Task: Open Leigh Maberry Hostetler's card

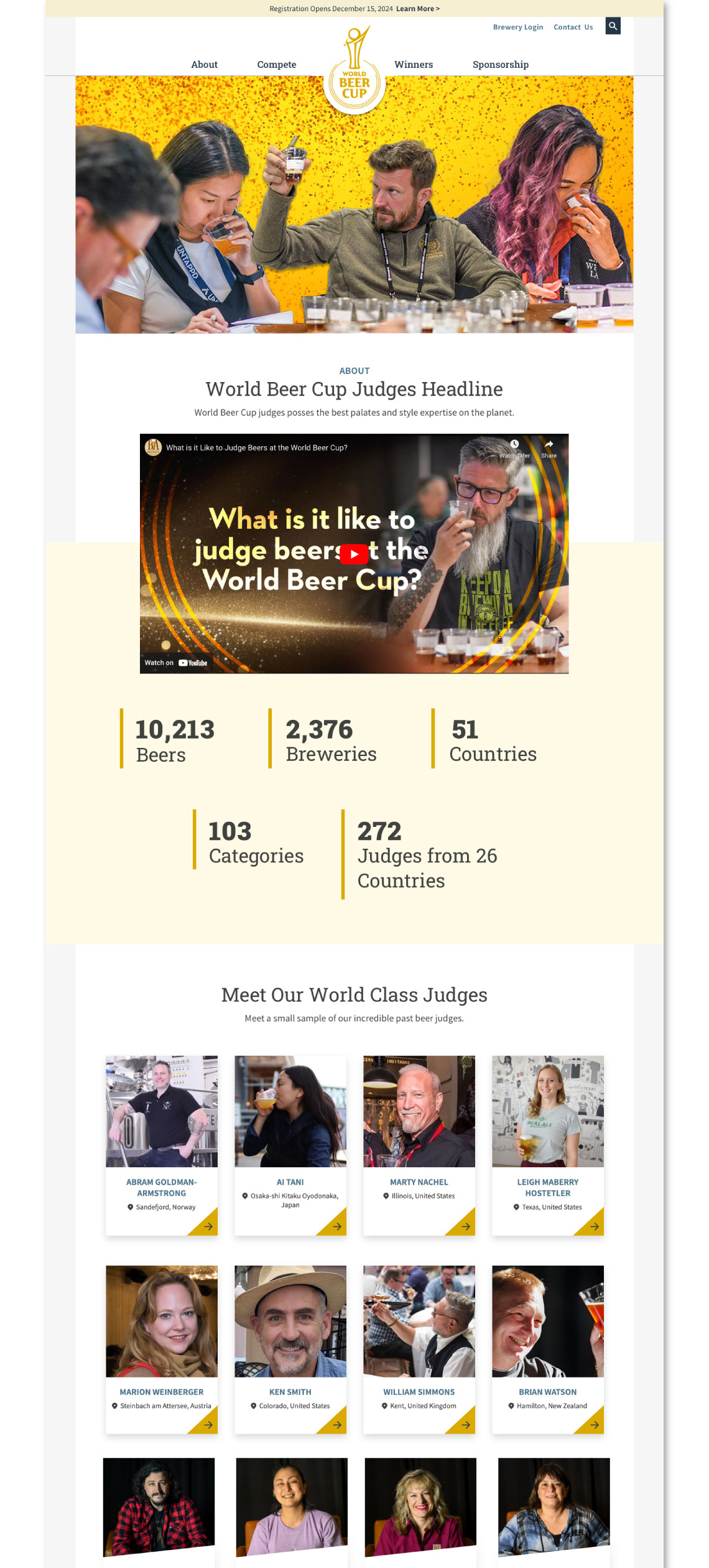Action: pyautogui.click(x=548, y=1145)
